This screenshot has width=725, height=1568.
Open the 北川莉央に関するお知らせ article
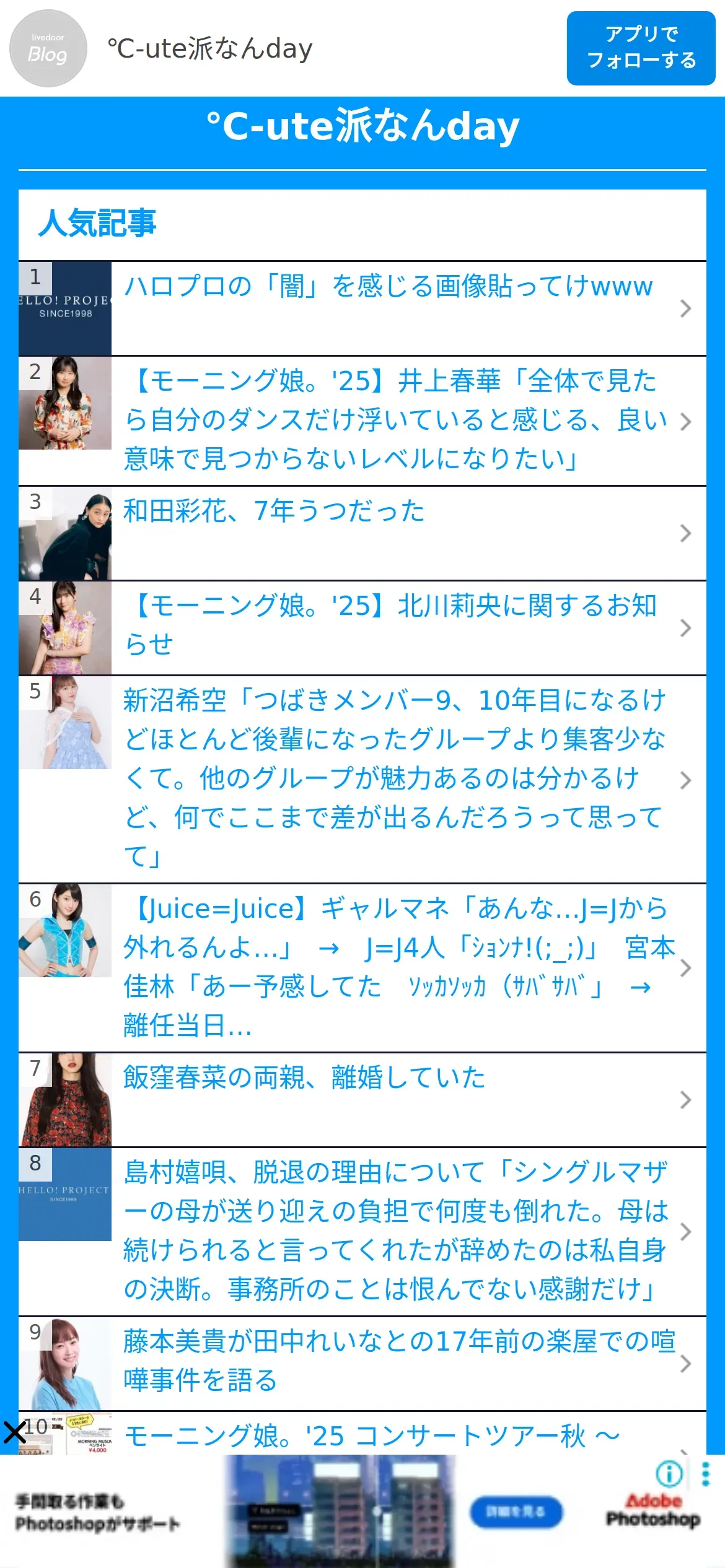(x=390, y=624)
